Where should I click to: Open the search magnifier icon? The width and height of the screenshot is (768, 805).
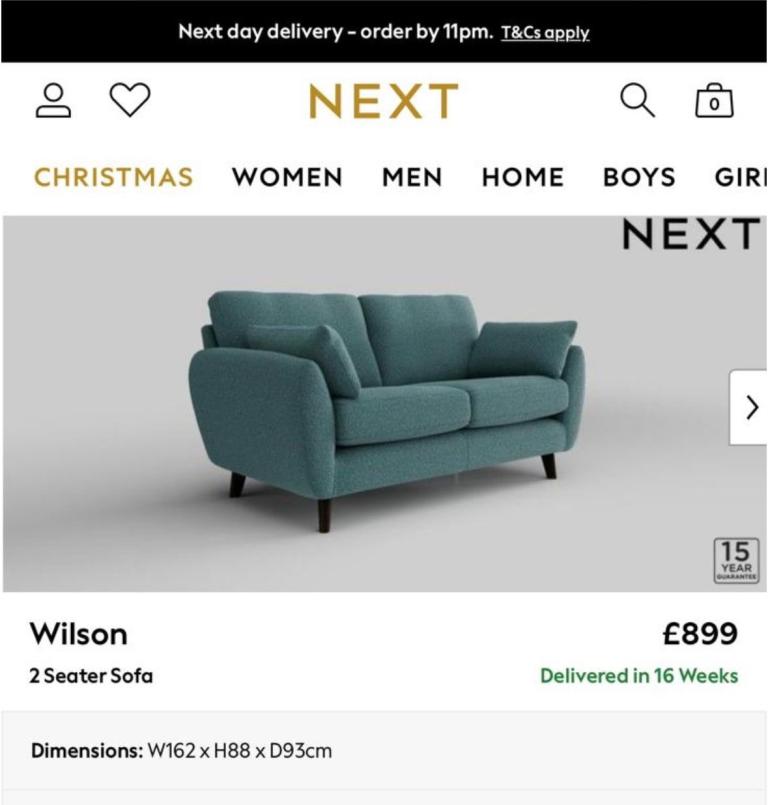coord(636,98)
